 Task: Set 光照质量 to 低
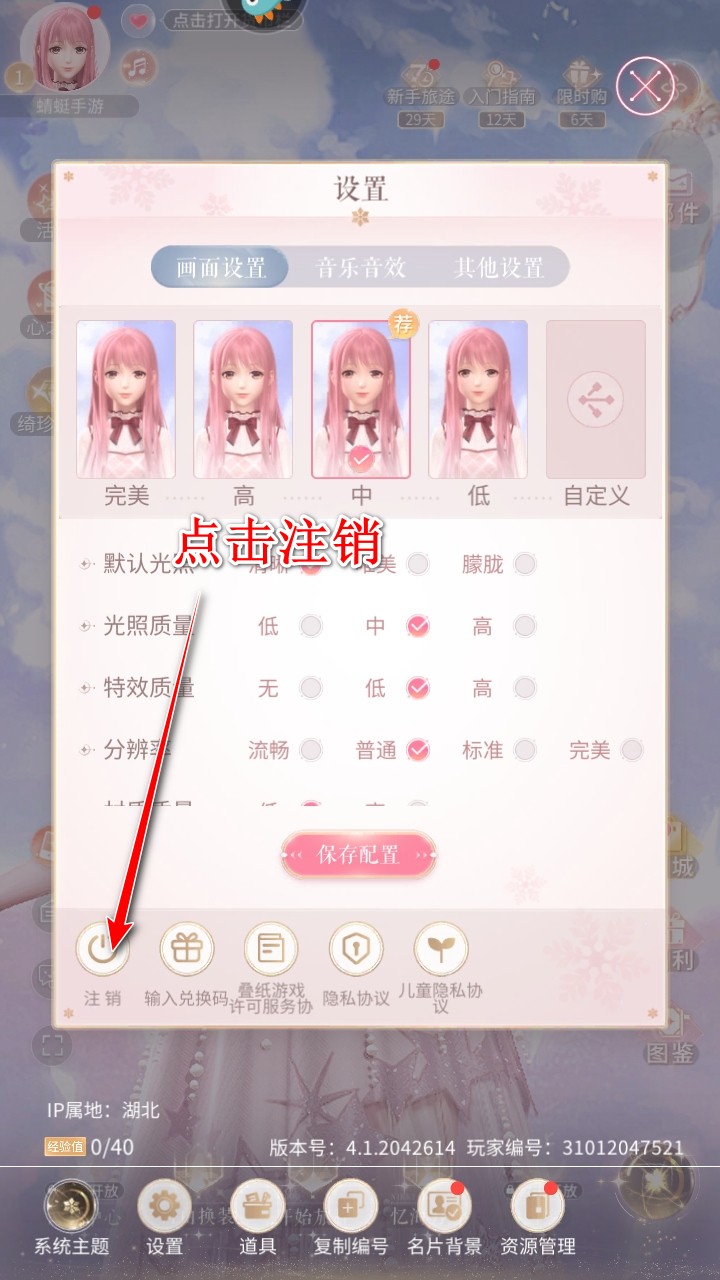point(311,627)
